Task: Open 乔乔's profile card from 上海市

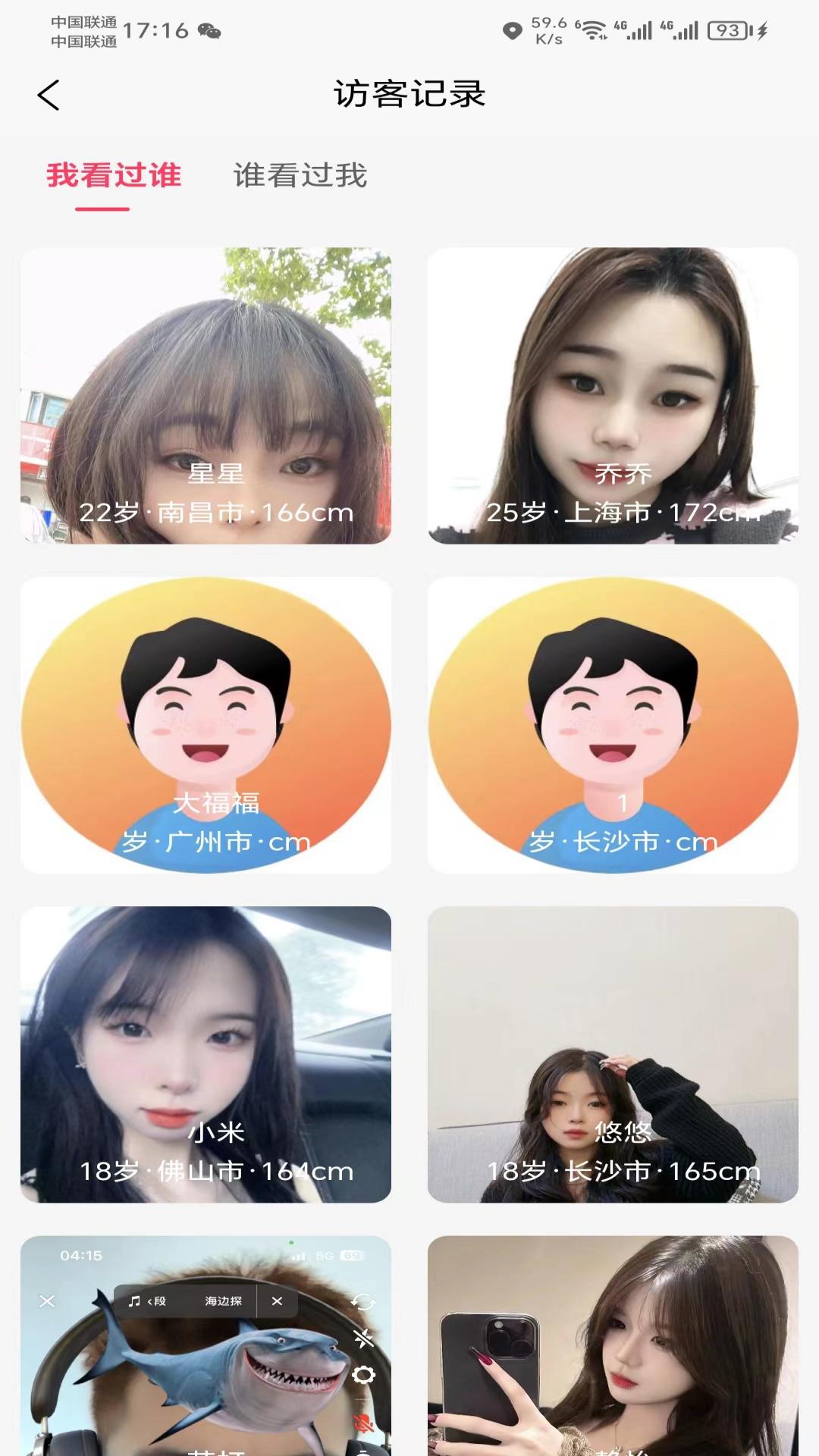Action: tap(613, 395)
